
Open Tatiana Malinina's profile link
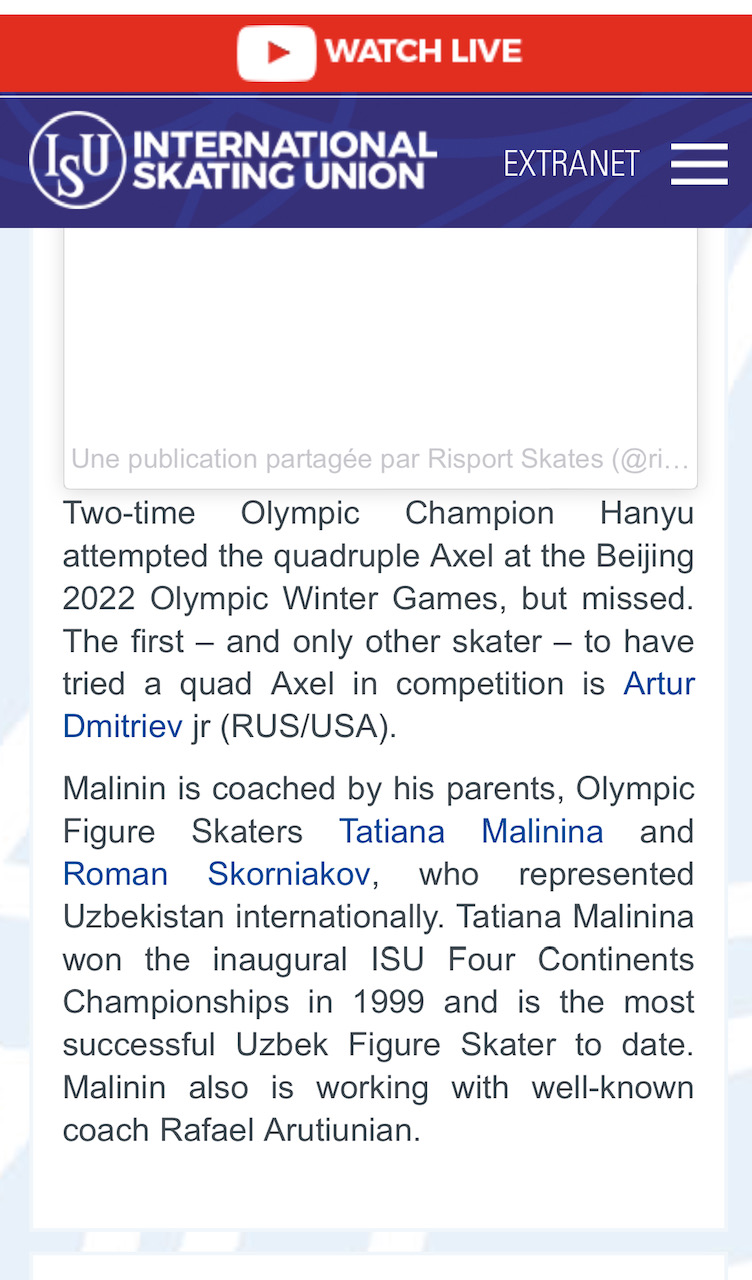(470, 831)
